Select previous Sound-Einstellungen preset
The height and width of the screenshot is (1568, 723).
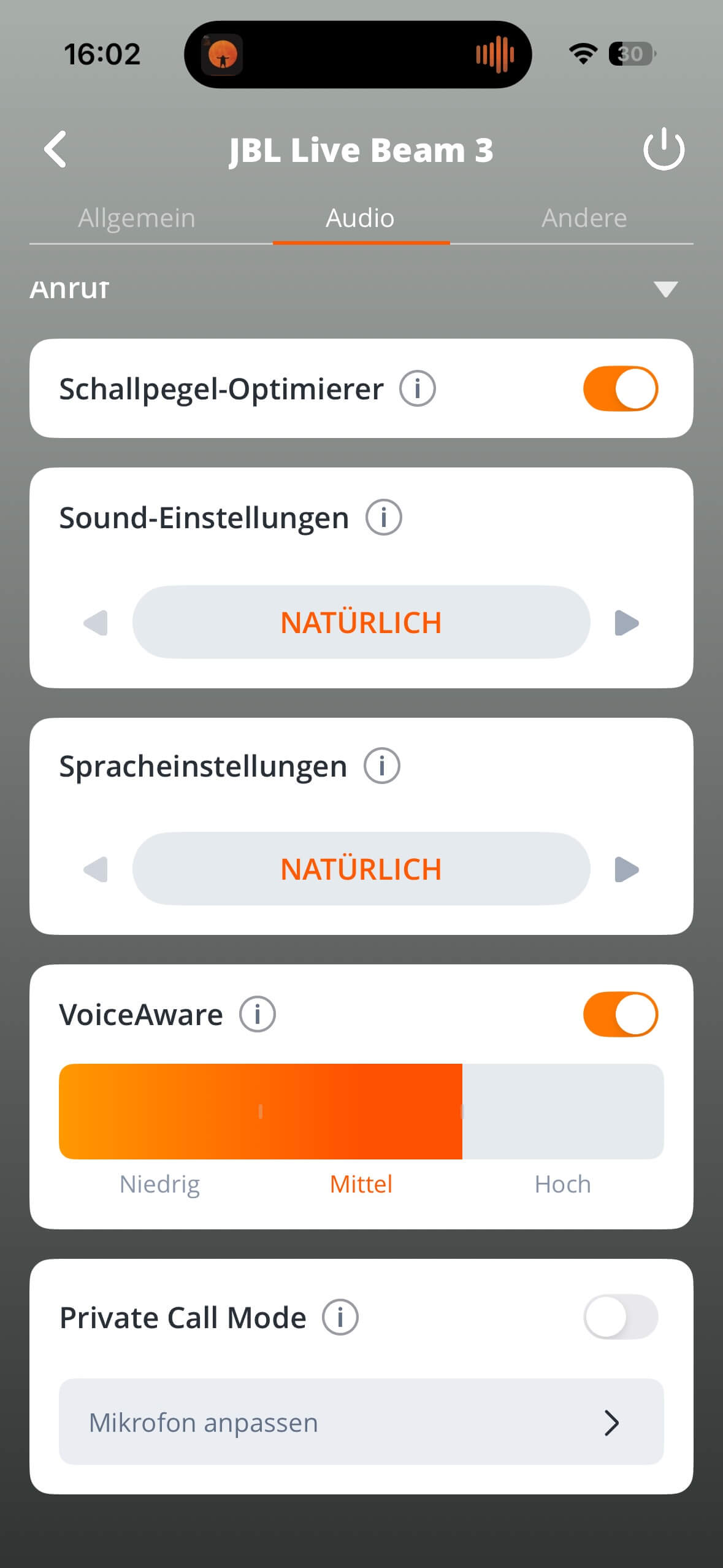click(x=96, y=623)
